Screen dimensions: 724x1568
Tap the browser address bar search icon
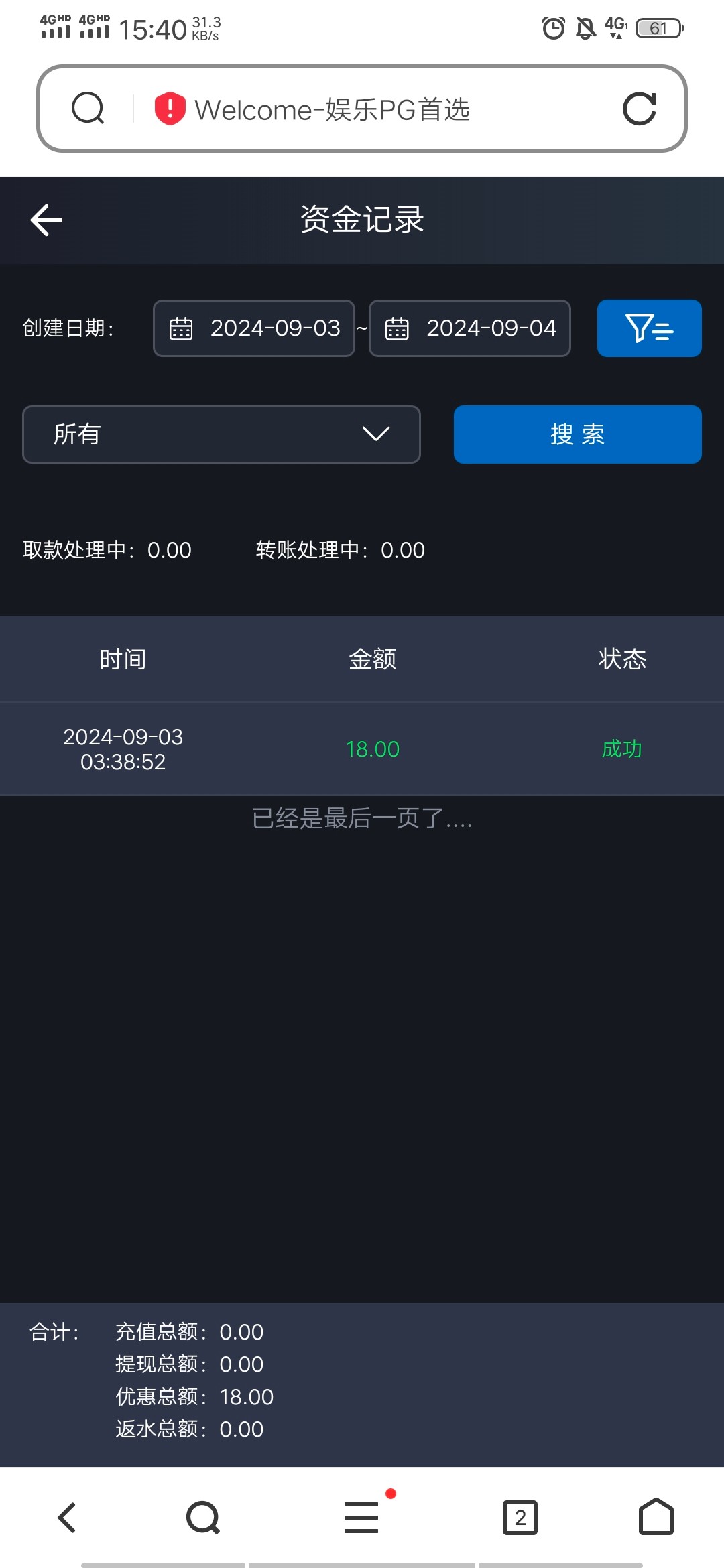tap(88, 109)
